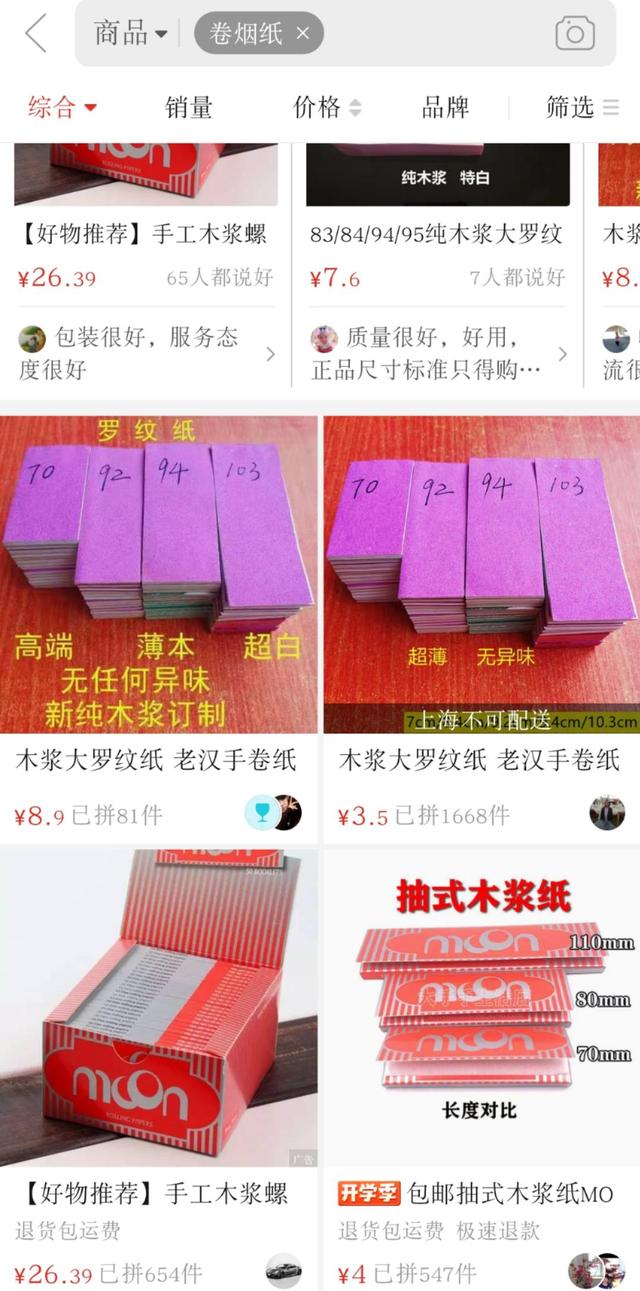Select the 综合 sort option
The image size is (640, 1291).
tap(61, 107)
